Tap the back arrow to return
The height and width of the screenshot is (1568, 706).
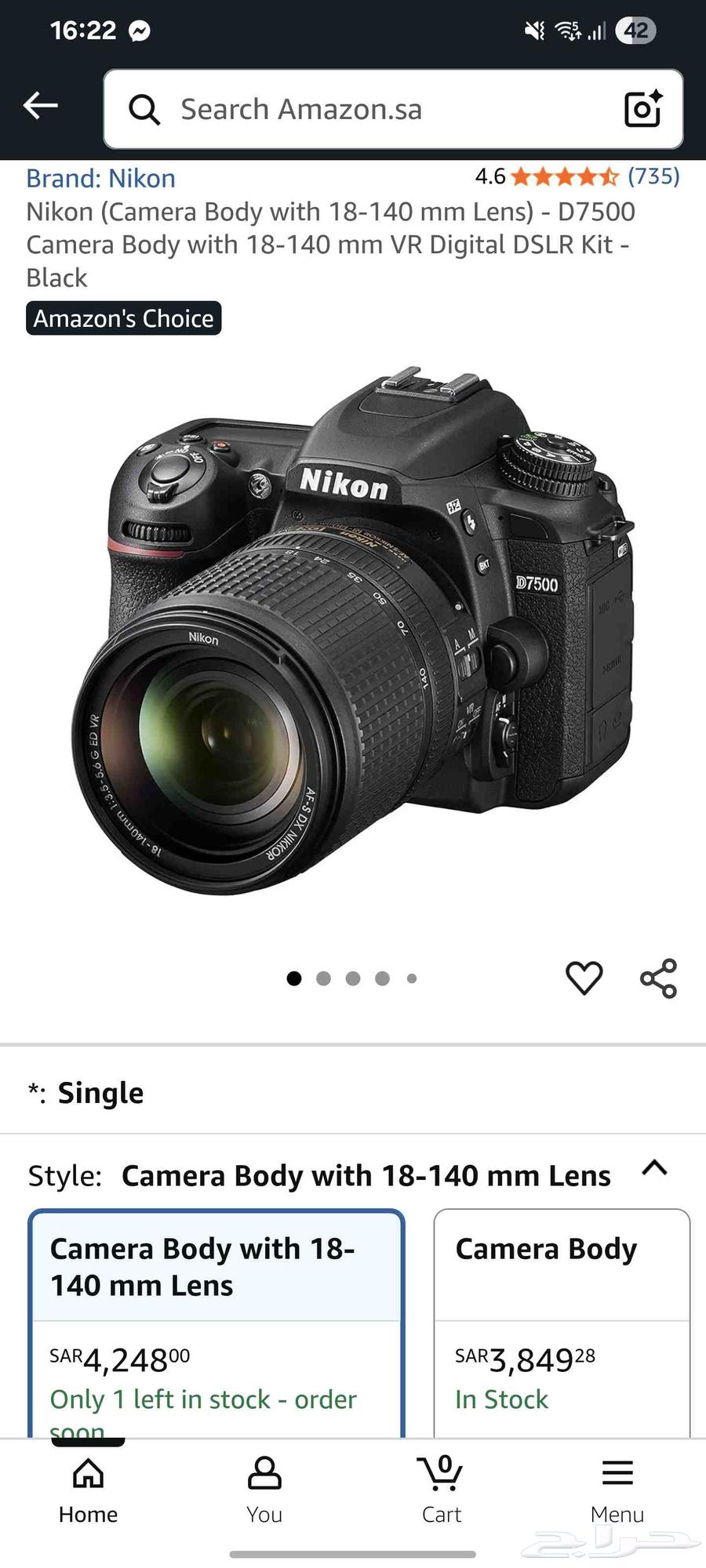coord(40,105)
